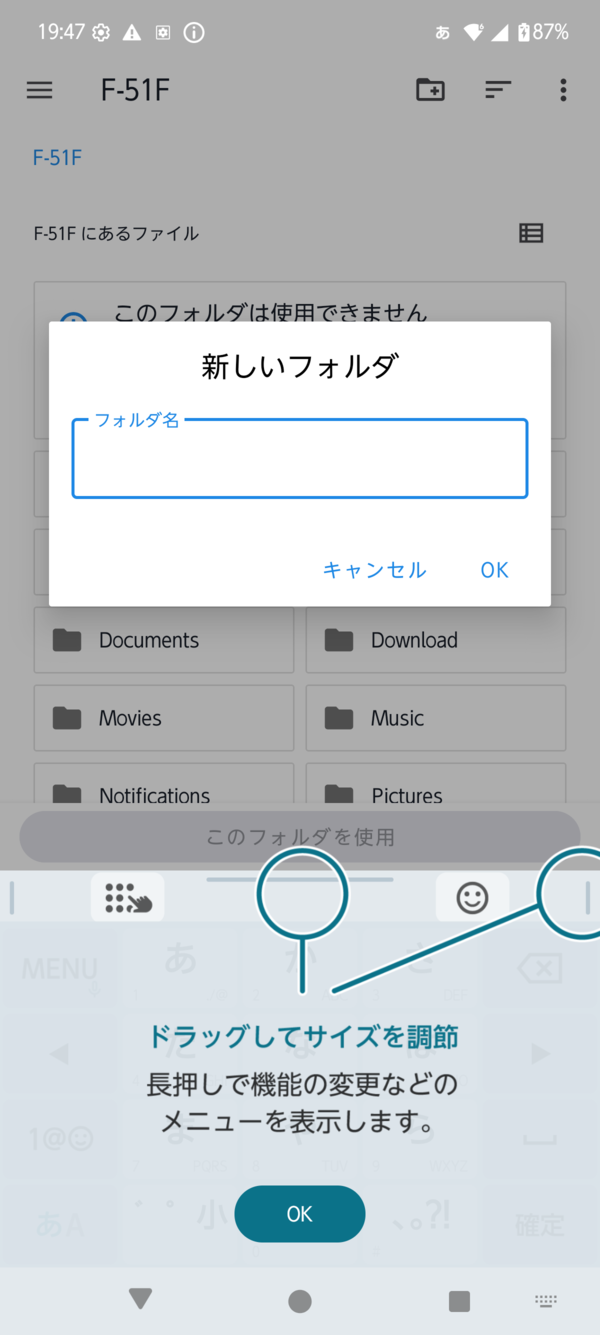Screen dimensions: 600x1335
Task: Go back using the system back button
Action: pyautogui.click(x=141, y=1299)
